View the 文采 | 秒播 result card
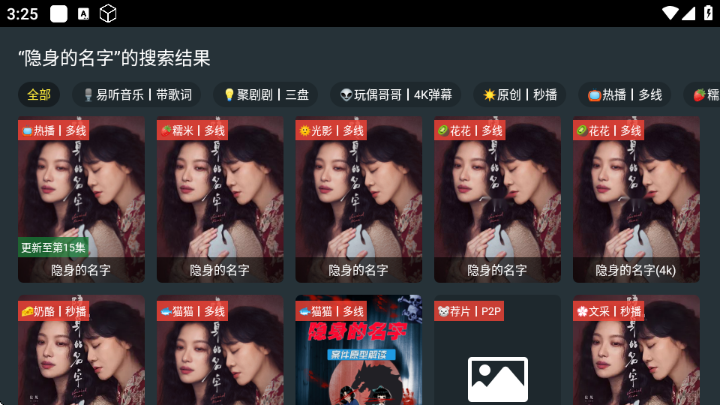 coord(636,350)
